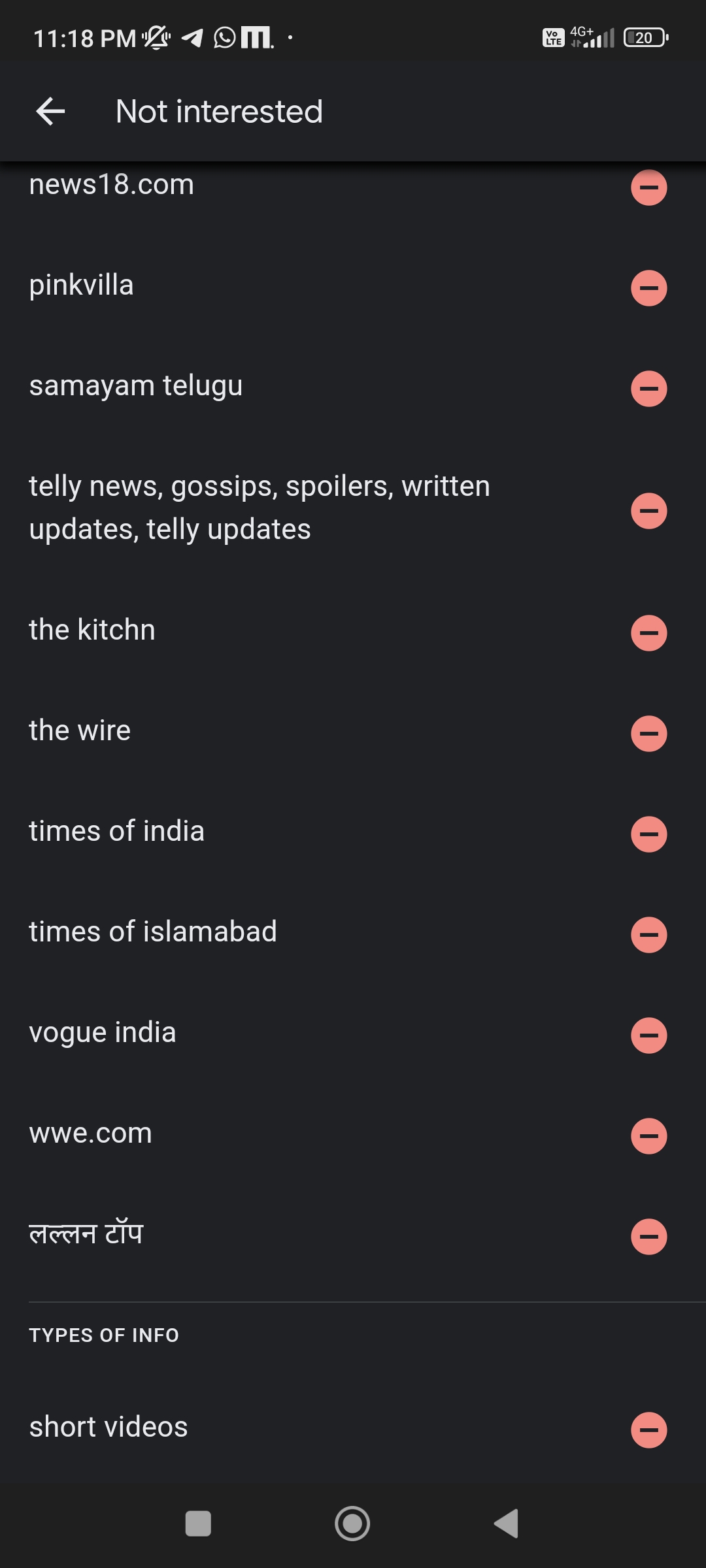Tap the minus icon next to pinkvilla

[x=648, y=288]
